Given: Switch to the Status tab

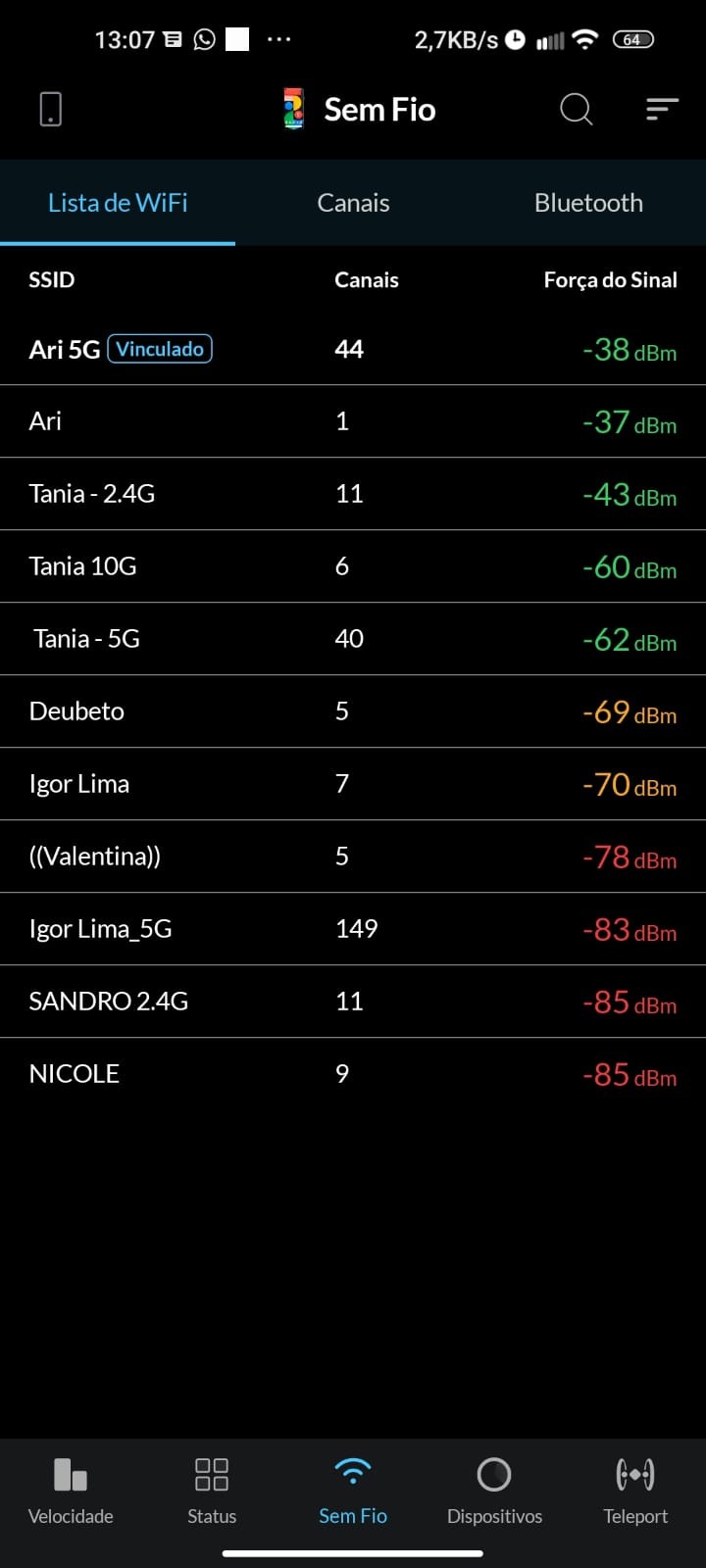Looking at the screenshot, I should (x=212, y=1490).
